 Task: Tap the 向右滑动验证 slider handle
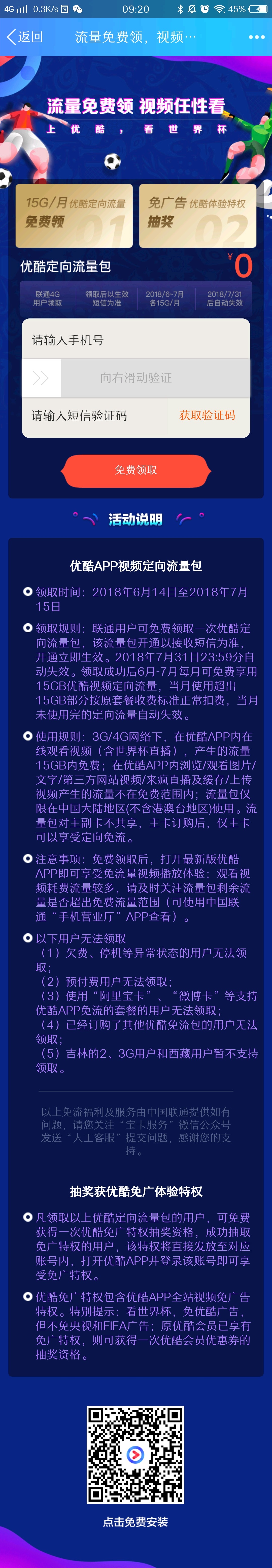[41, 378]
